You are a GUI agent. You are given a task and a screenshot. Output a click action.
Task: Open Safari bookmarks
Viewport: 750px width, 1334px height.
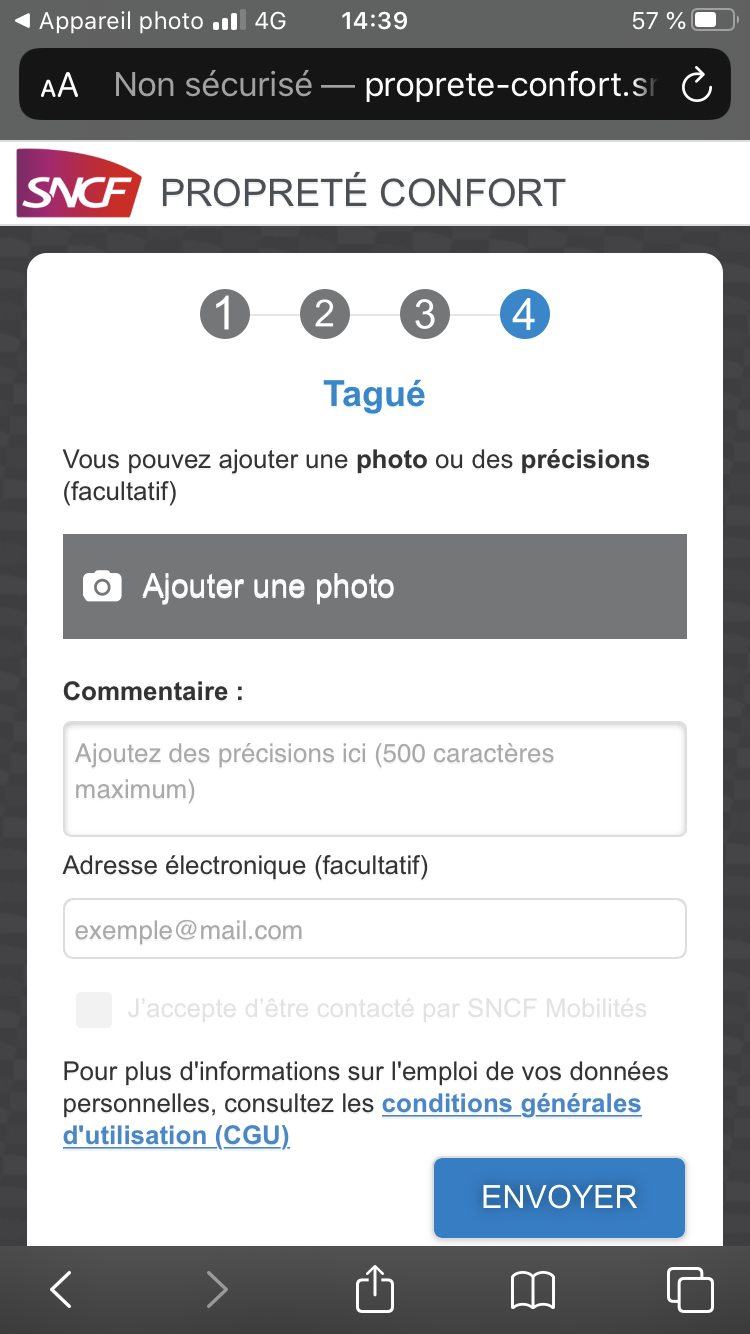532,1290
